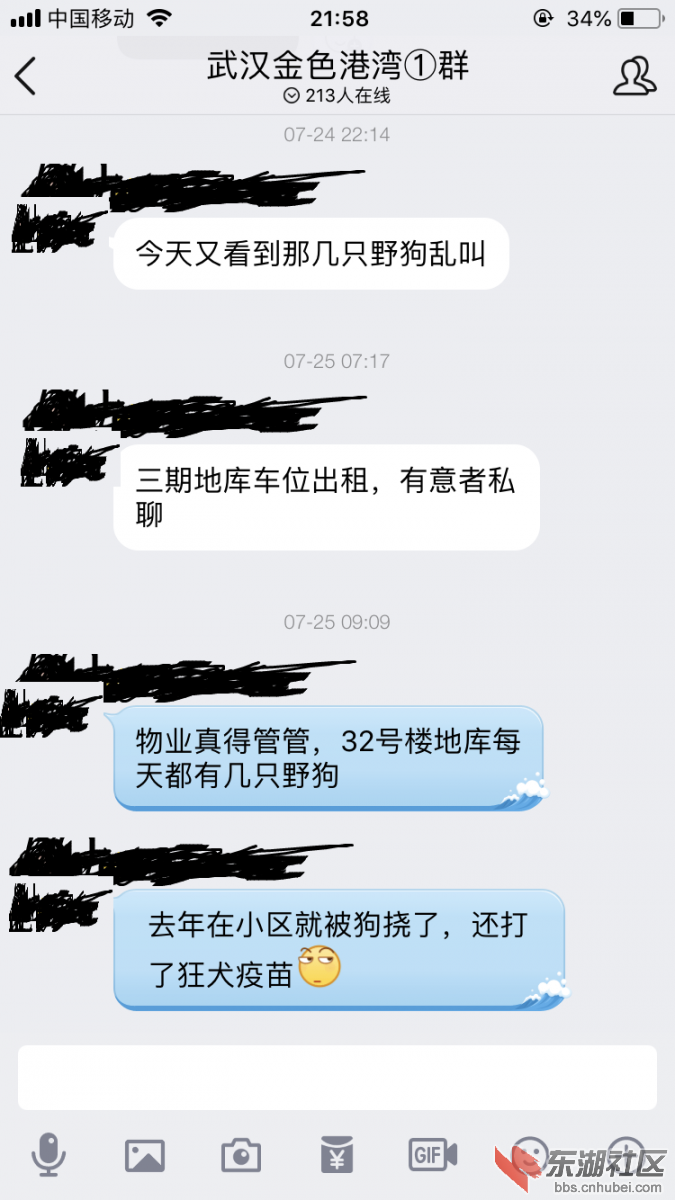
Task: Start a voice message with microphone
Action: tap(47, 1155)
